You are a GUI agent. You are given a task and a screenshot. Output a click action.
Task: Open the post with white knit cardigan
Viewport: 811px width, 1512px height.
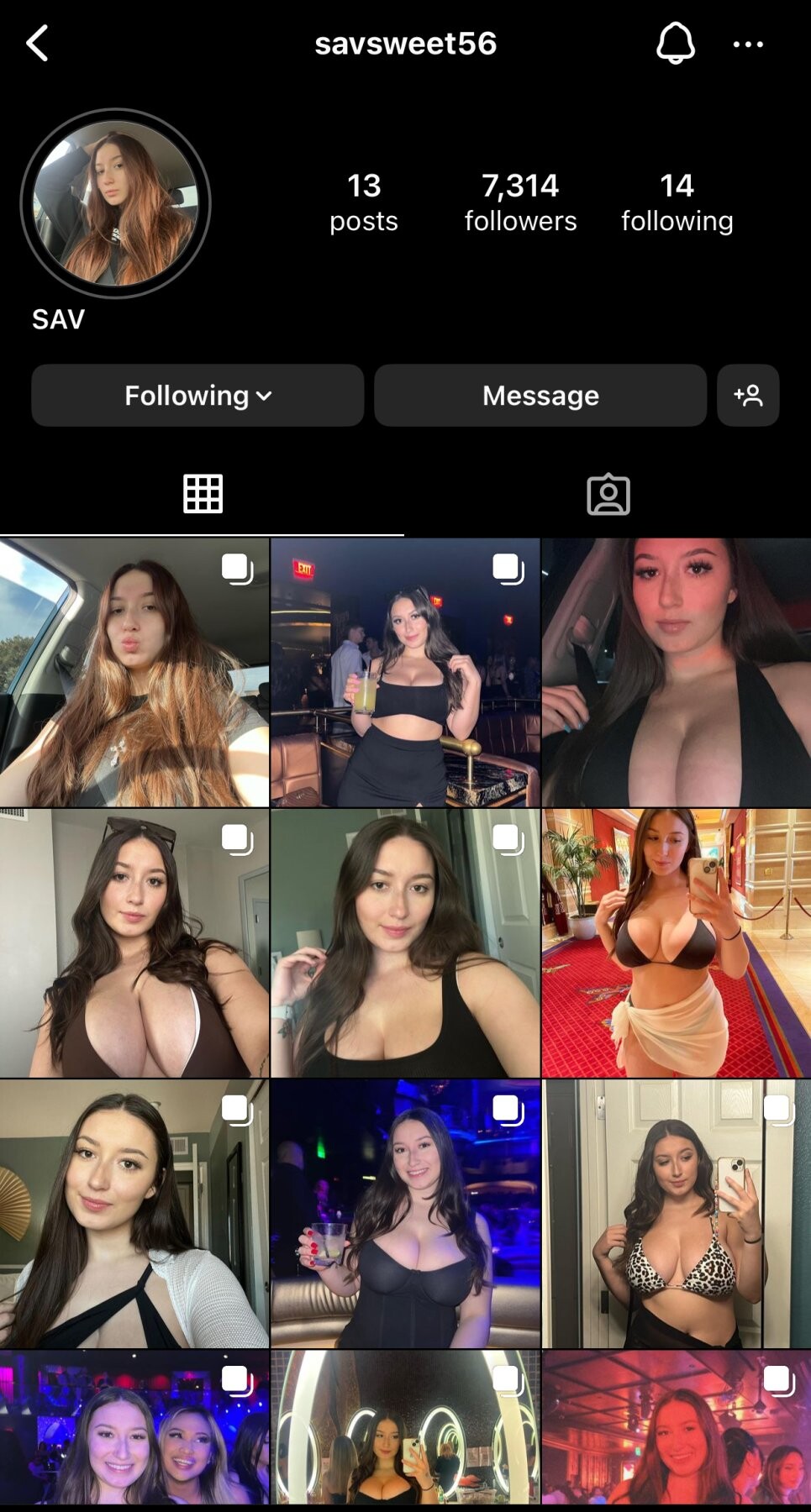point(134,1214)
